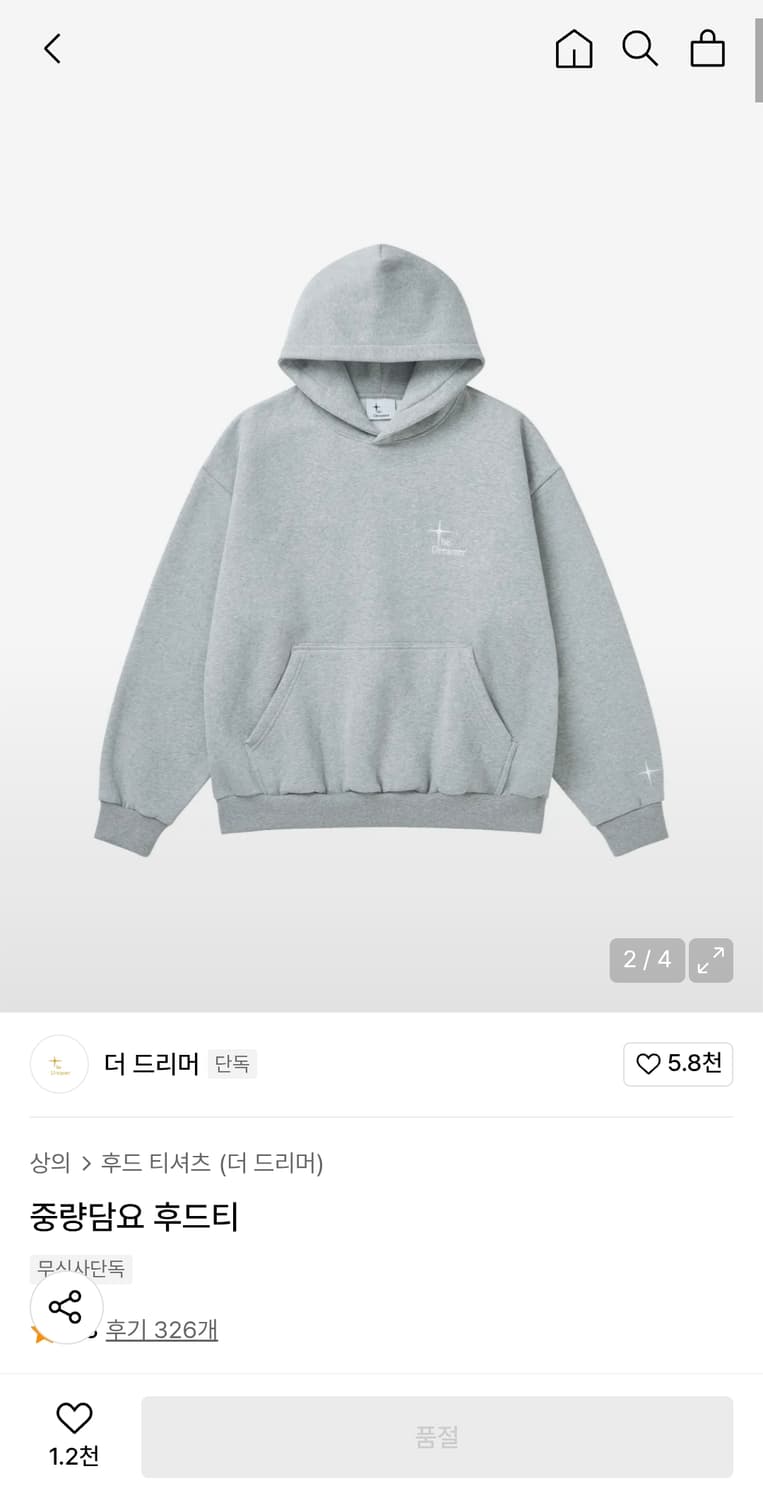Open search with the magnifier icon
This screenshot has width=763, height=1500.
tap(640, 48)
